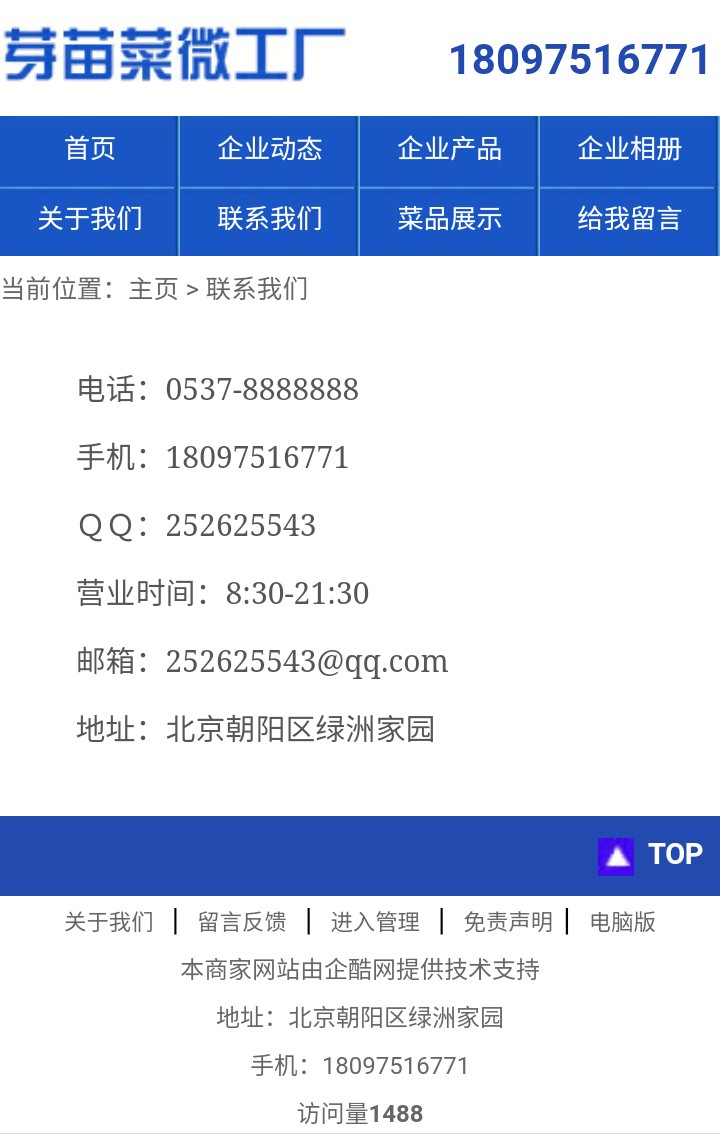Image resolution: width=720 pixels, height=1136 pixels.
Task: Open 关于我们 footer link
Action: (x=109, y=922)
